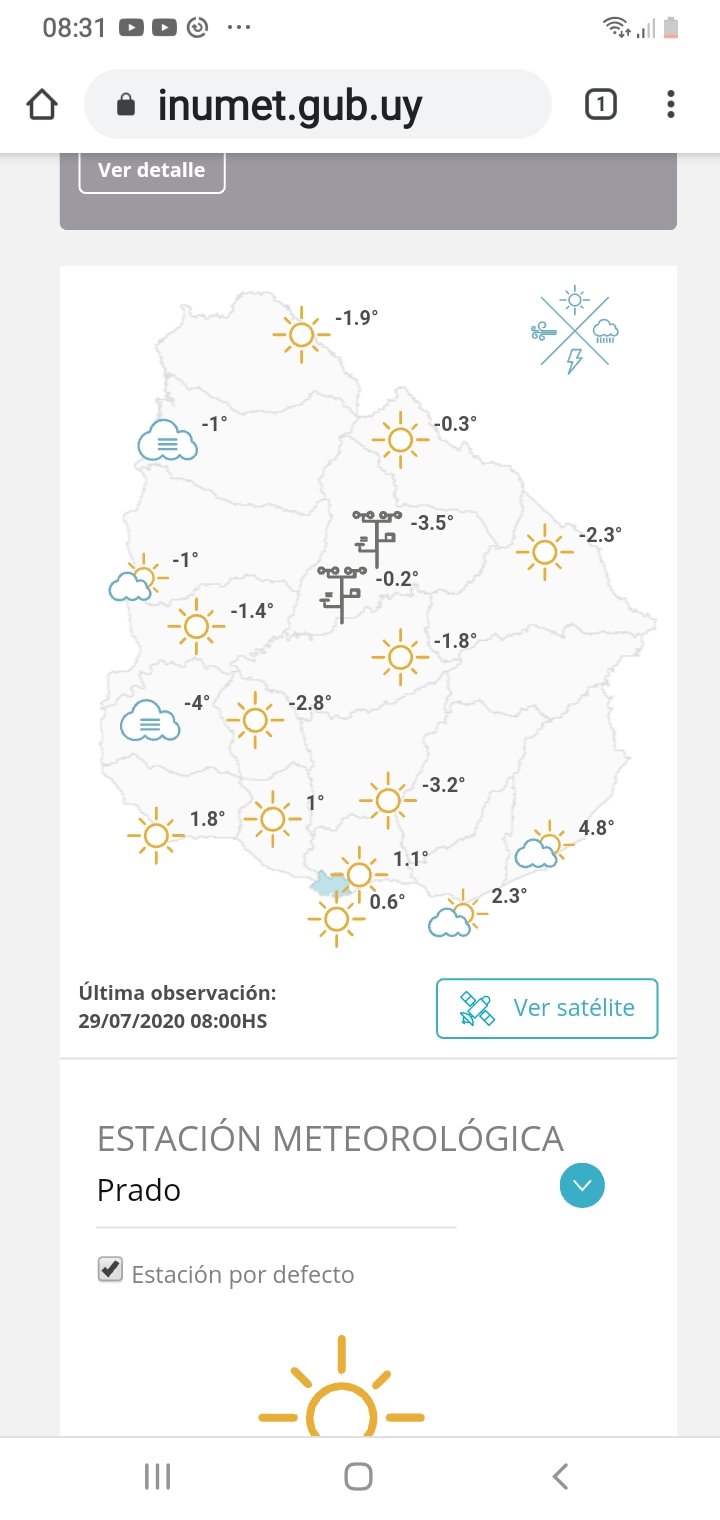The height and width of the screenshot is (1520, 720).
Task: Open the recent apps view
Action: point(158,1476)
